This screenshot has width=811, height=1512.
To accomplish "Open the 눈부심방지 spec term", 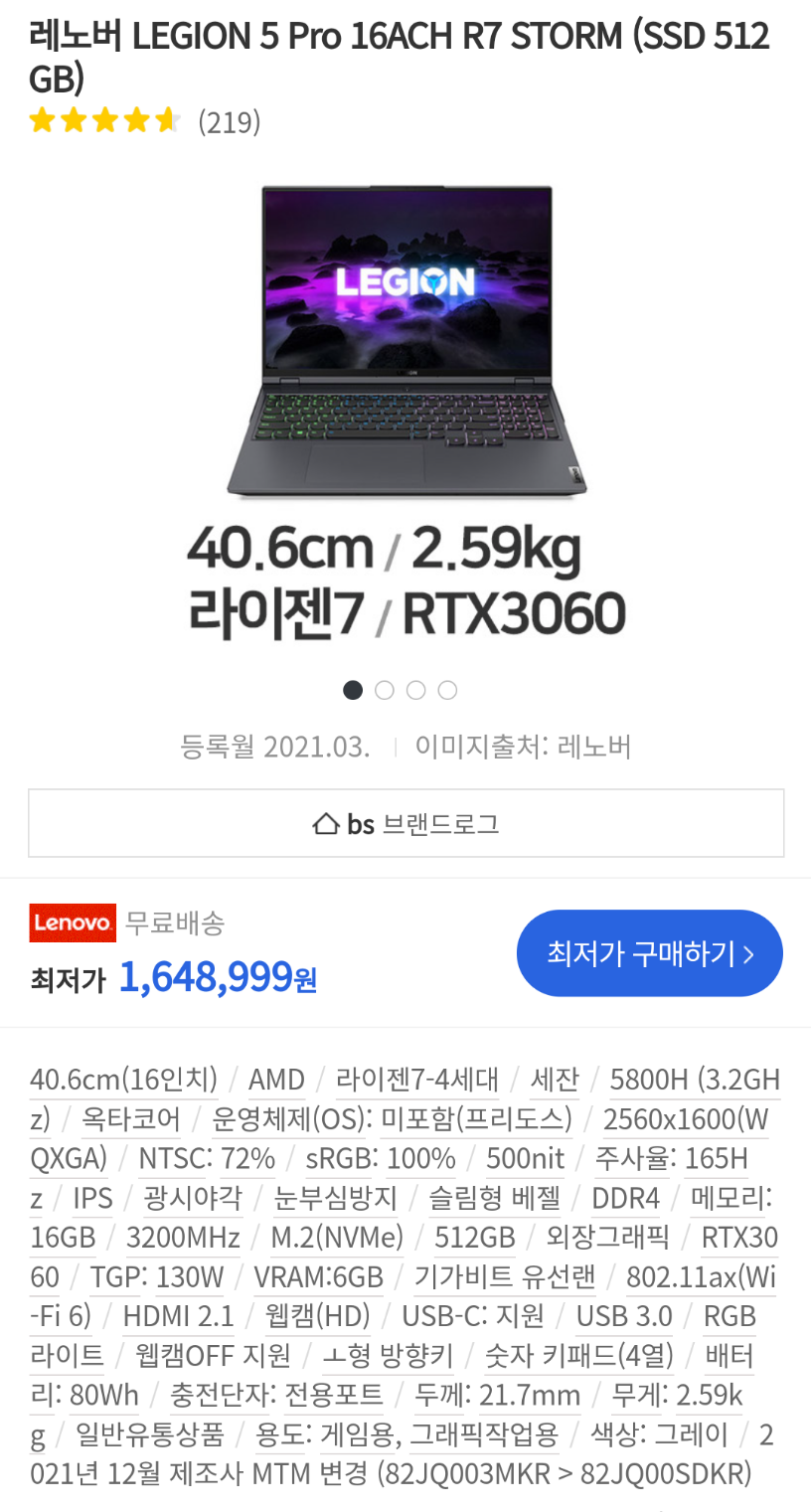I will click(x=335, y=1199).
